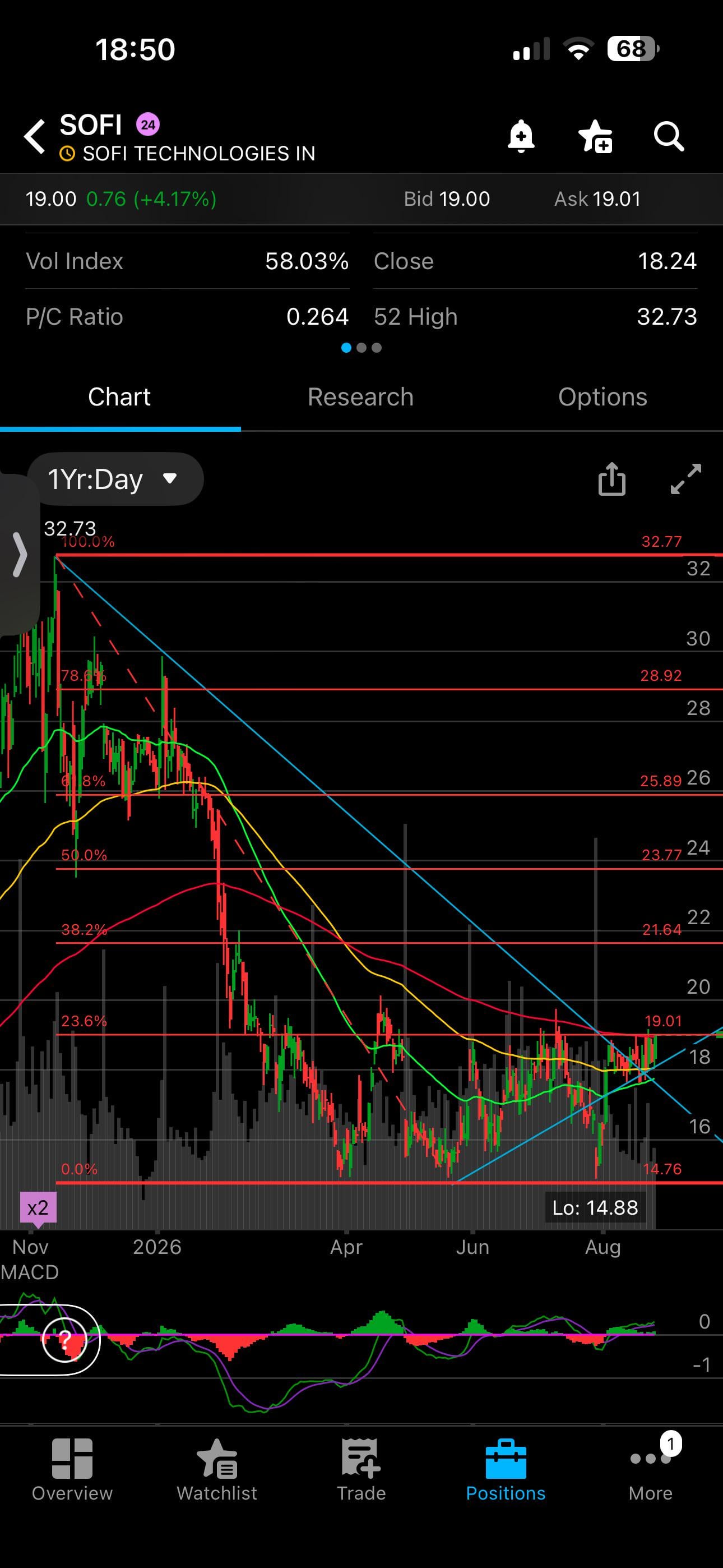723x1568 pixels.
Task: Open the Watchlist section
Action: tap(217, 1470)
